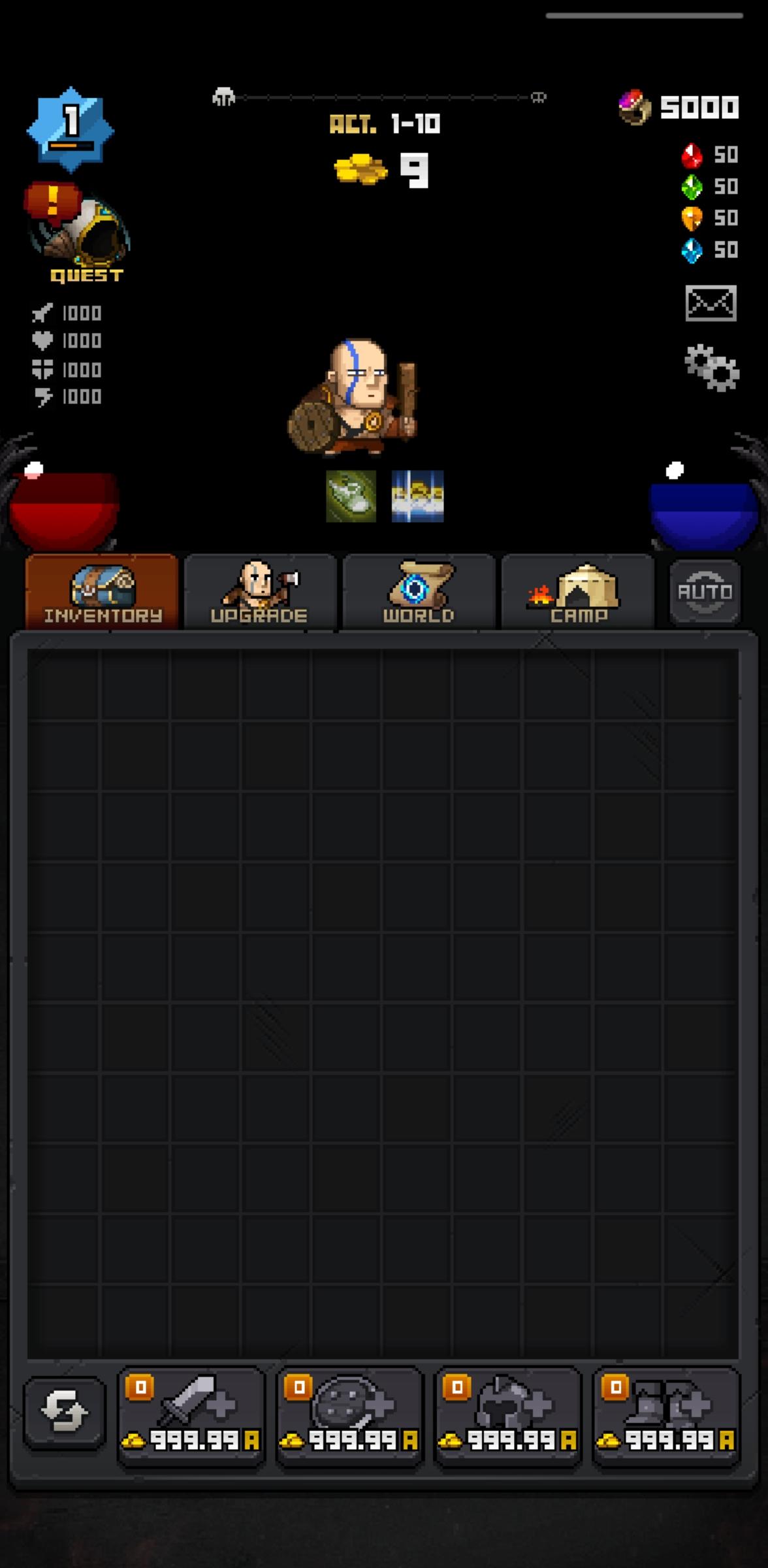This screenshot has width=768, height=1568.
Task: Switch to the Inventory tab
Action: tap(102, 592)
